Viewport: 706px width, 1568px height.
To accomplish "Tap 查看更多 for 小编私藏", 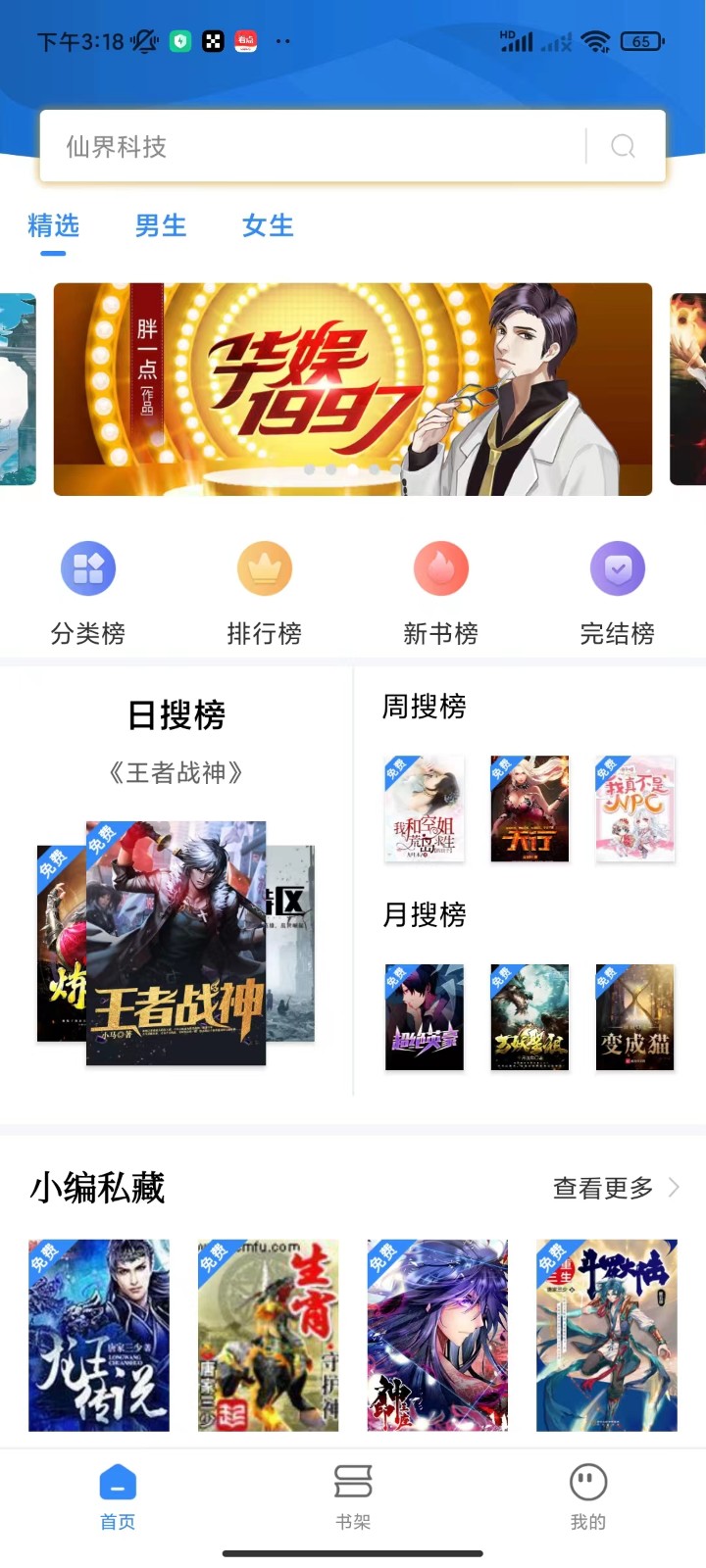I will pos(616,1188).
